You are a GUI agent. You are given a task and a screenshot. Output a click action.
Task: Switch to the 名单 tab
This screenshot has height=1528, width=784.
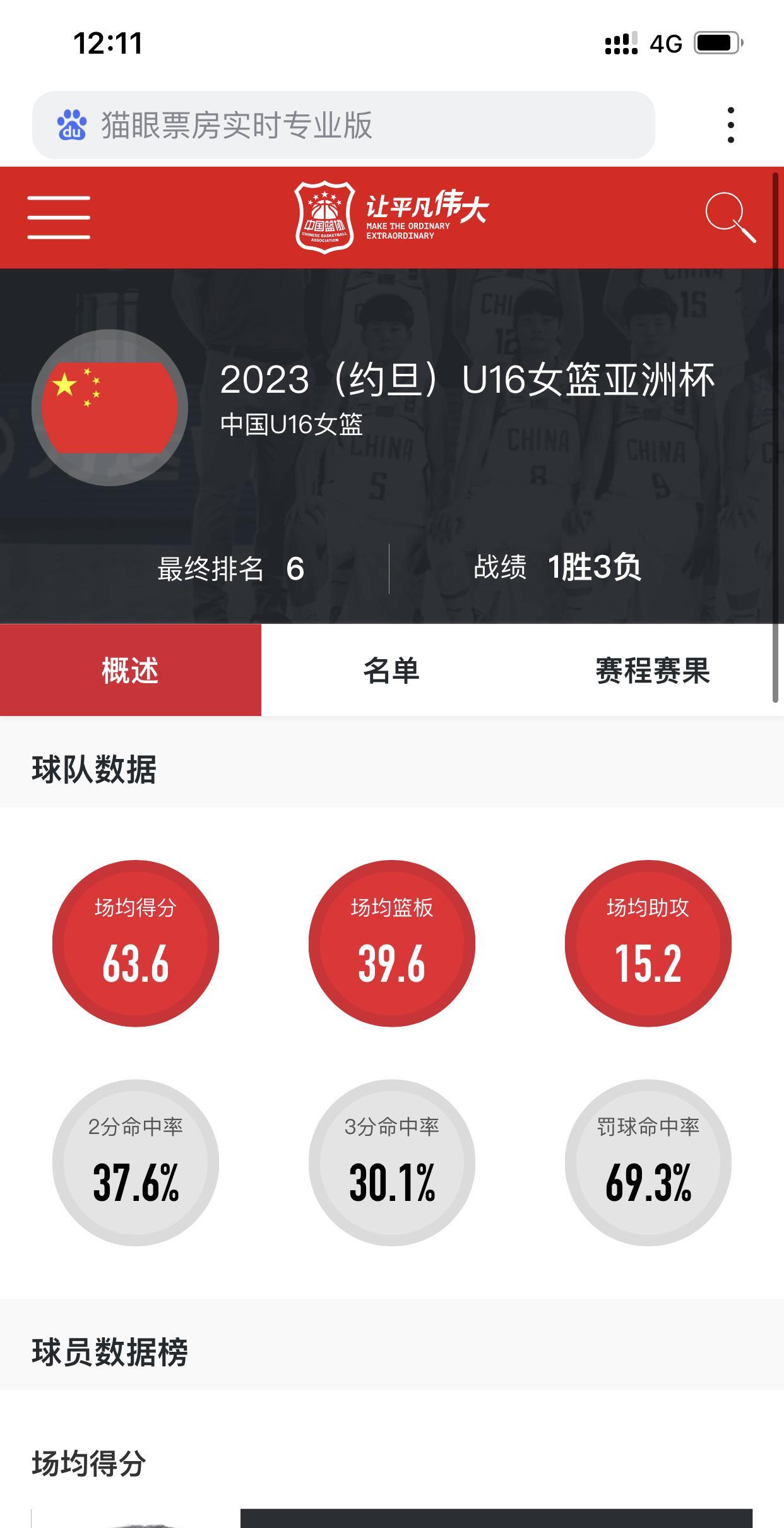(x=391, y=670)
